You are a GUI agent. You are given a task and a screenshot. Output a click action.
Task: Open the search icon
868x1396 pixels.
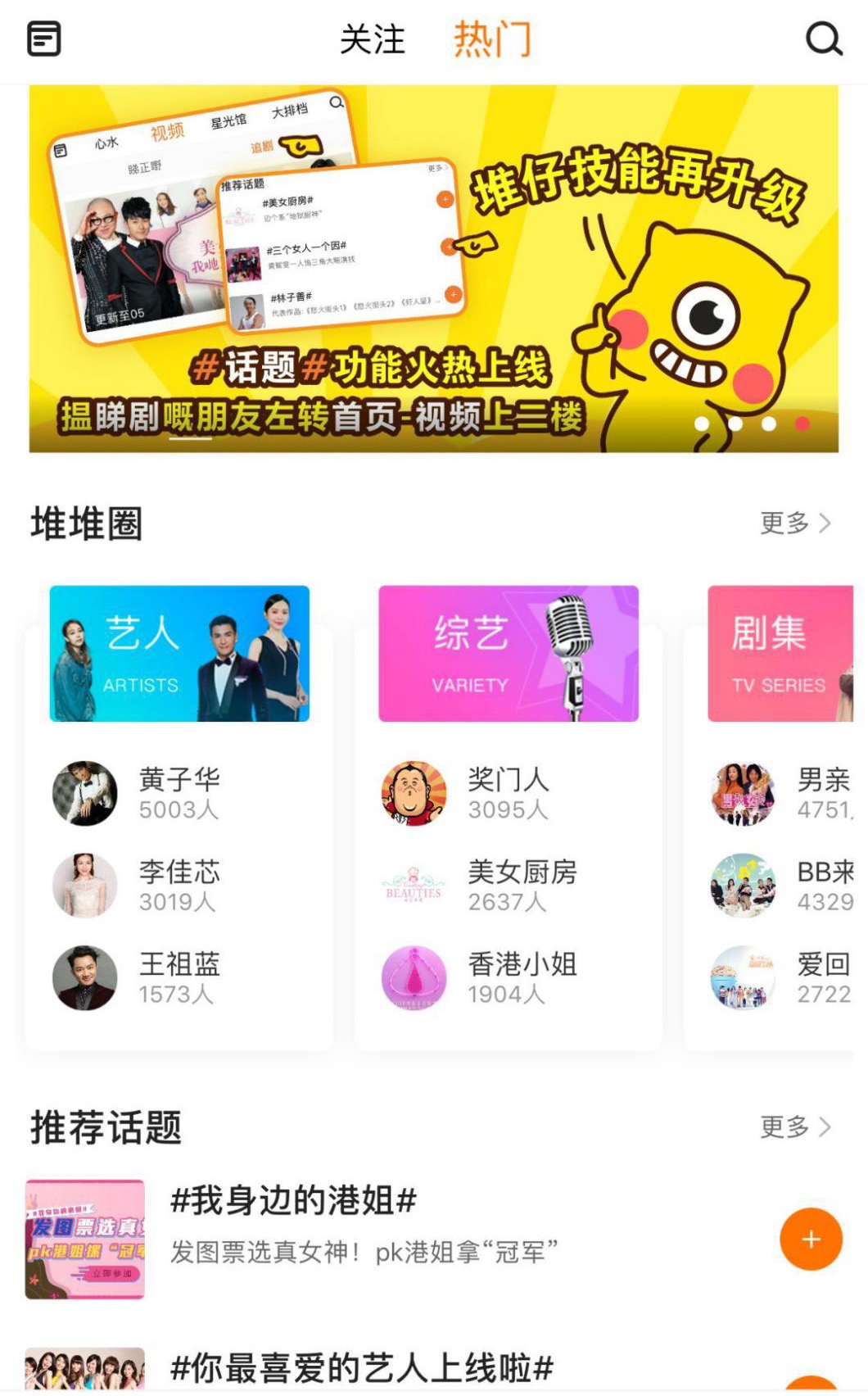coord(823,39)
